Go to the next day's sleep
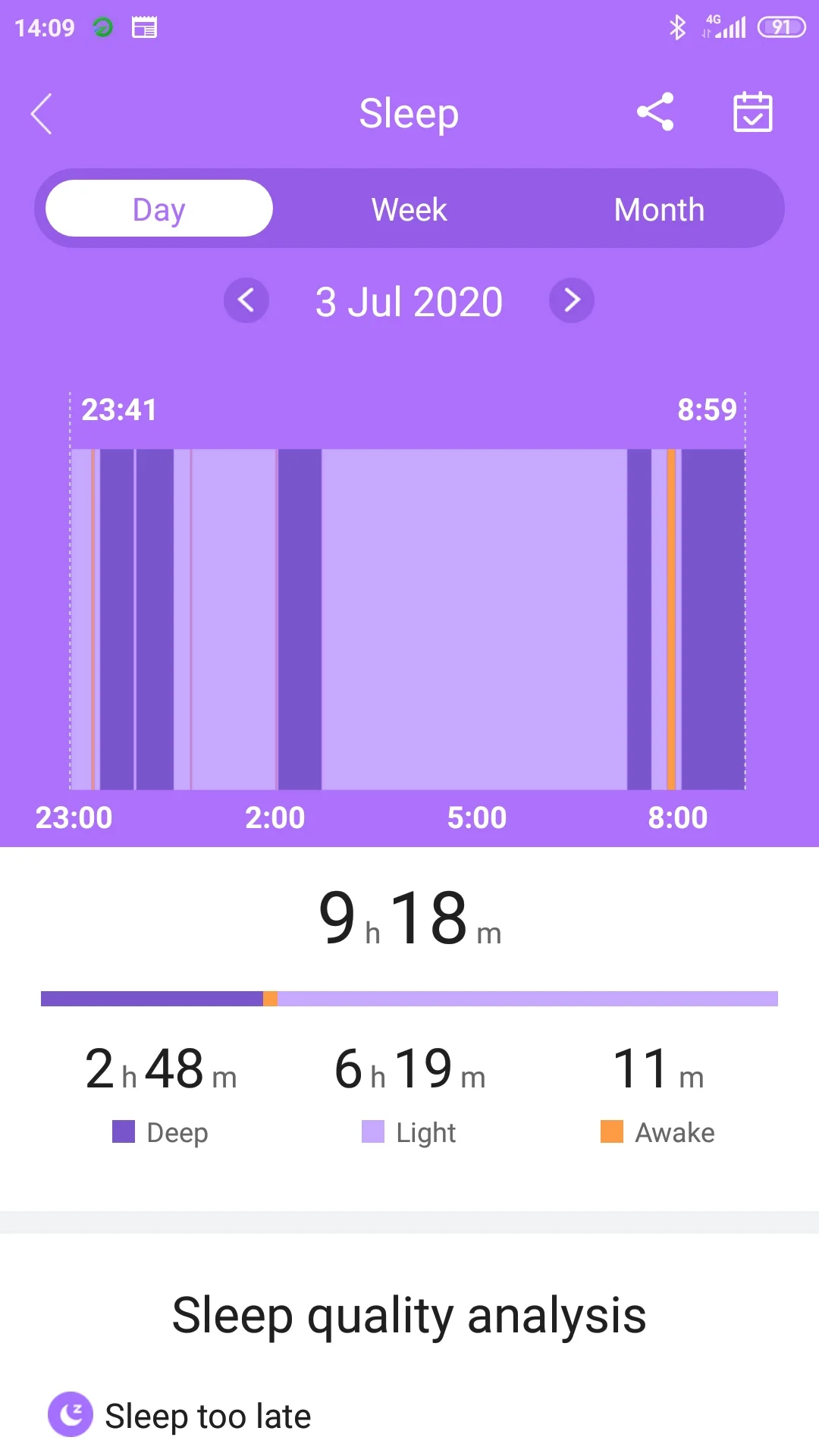Image resolution: width=819 pixels, height=1456 pixels. point(572,300)
